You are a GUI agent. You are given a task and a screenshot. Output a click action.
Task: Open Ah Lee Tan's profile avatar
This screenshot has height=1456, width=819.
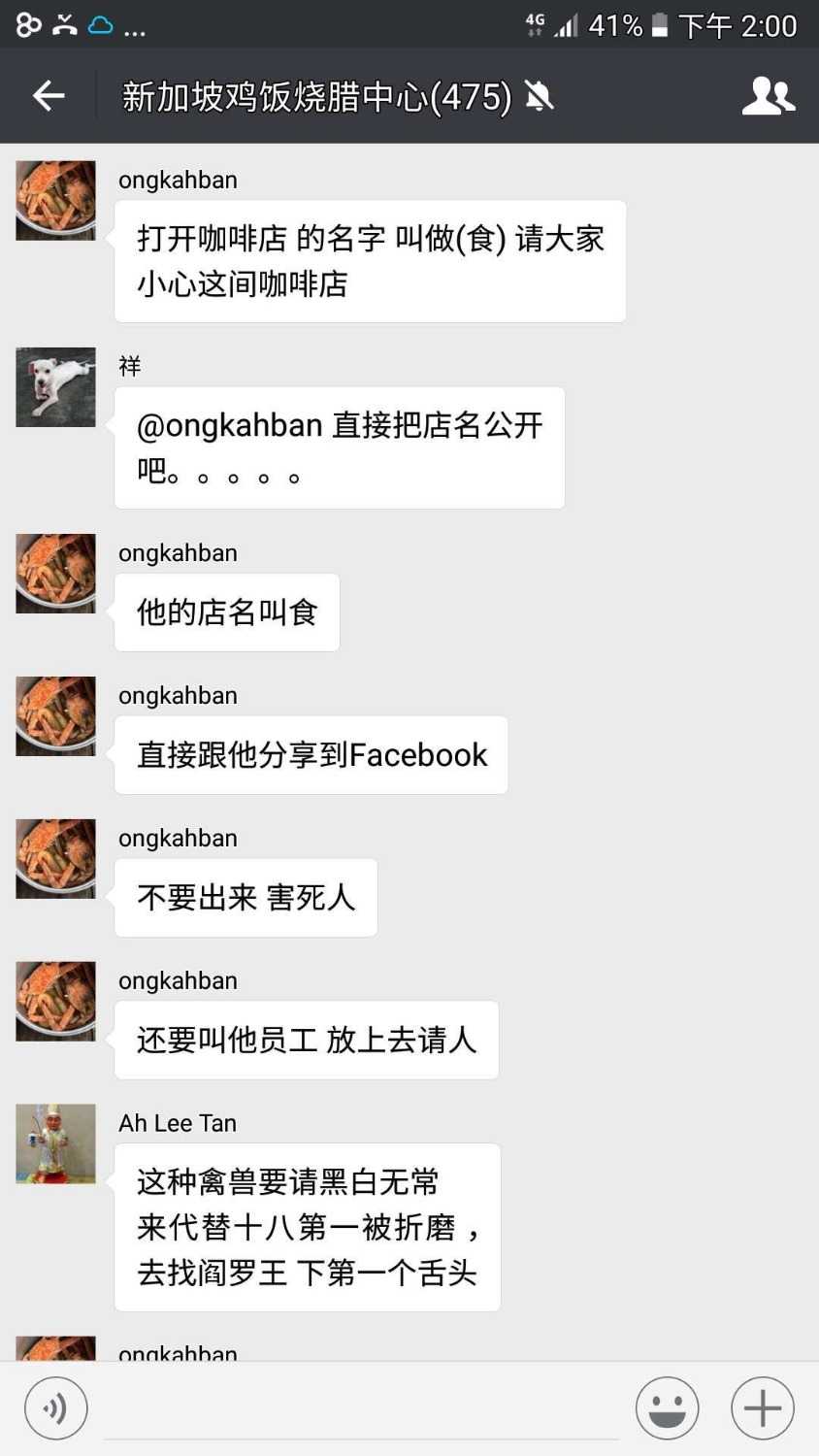point(55,1143)
